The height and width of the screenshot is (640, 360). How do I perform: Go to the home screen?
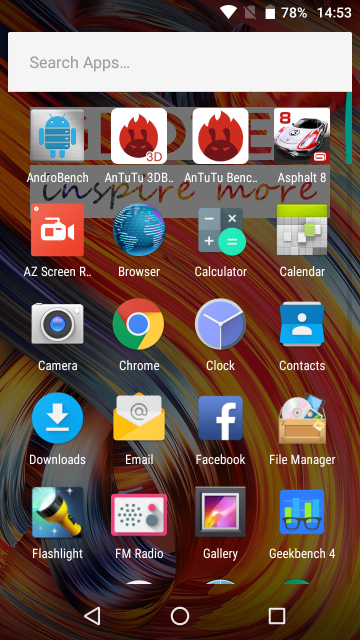click(x=180, y=616)
